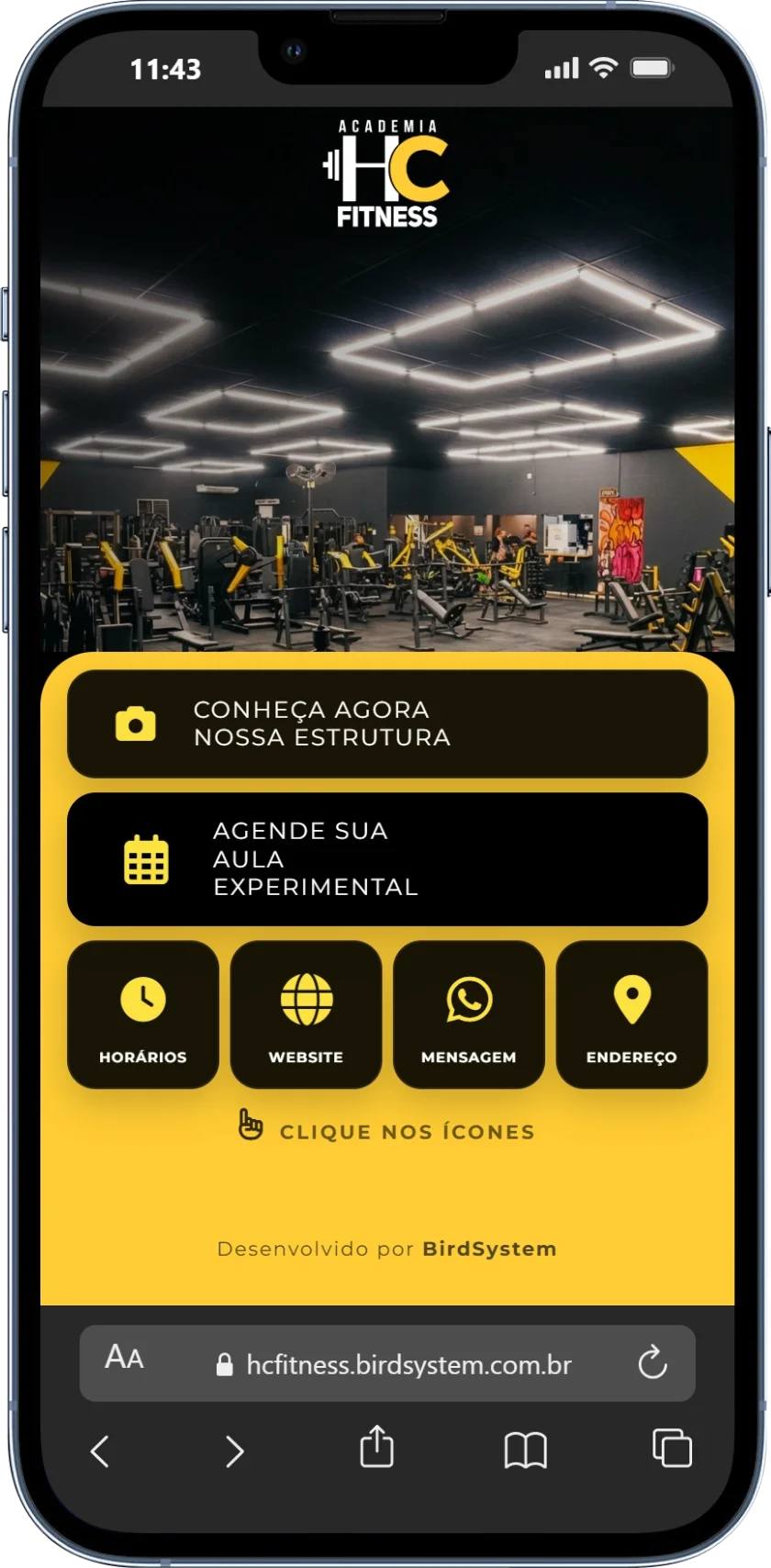
Task: Open Safari bookmarks
Action: (x=525, y=1450)
